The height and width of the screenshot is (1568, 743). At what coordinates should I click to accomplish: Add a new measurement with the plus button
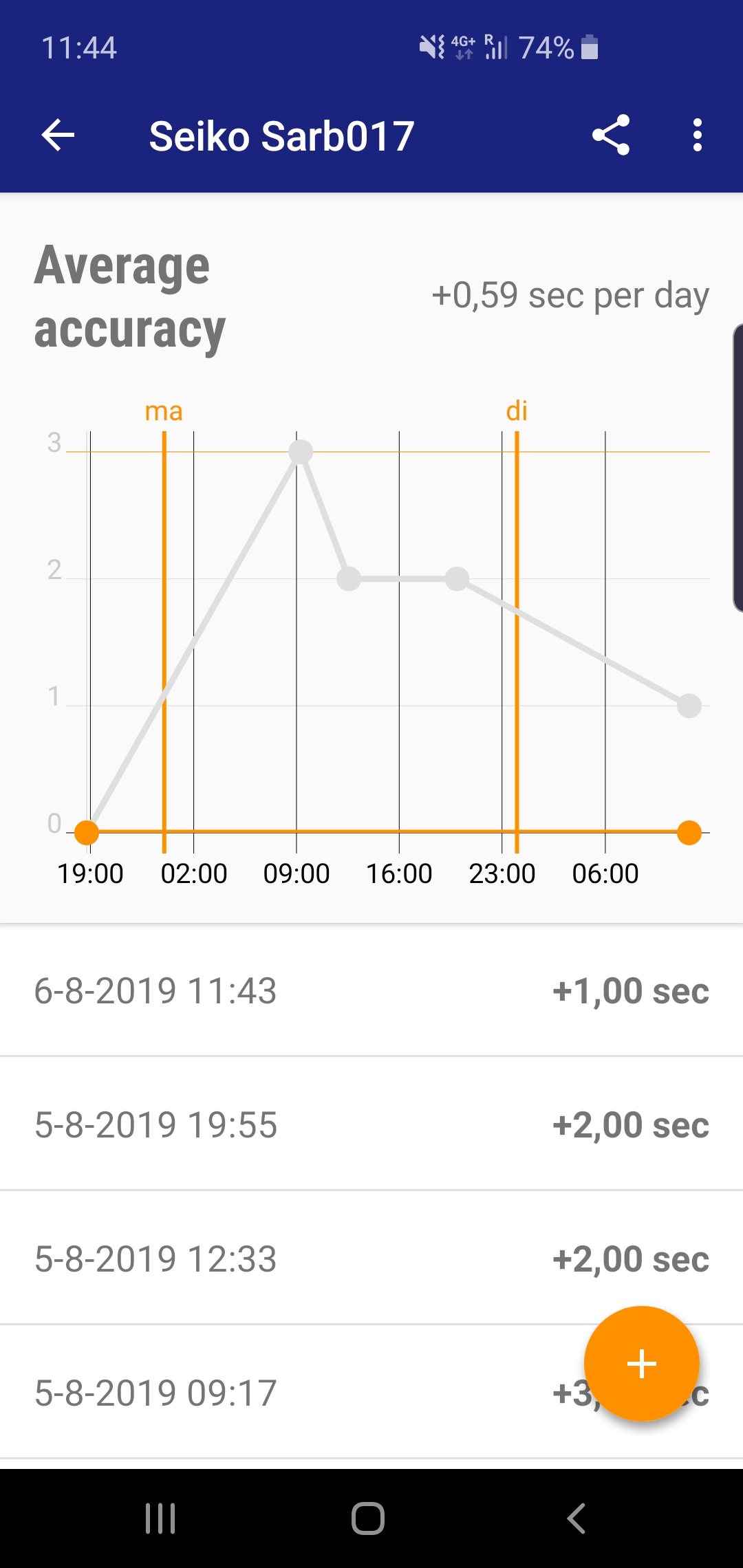point(642,1364)
